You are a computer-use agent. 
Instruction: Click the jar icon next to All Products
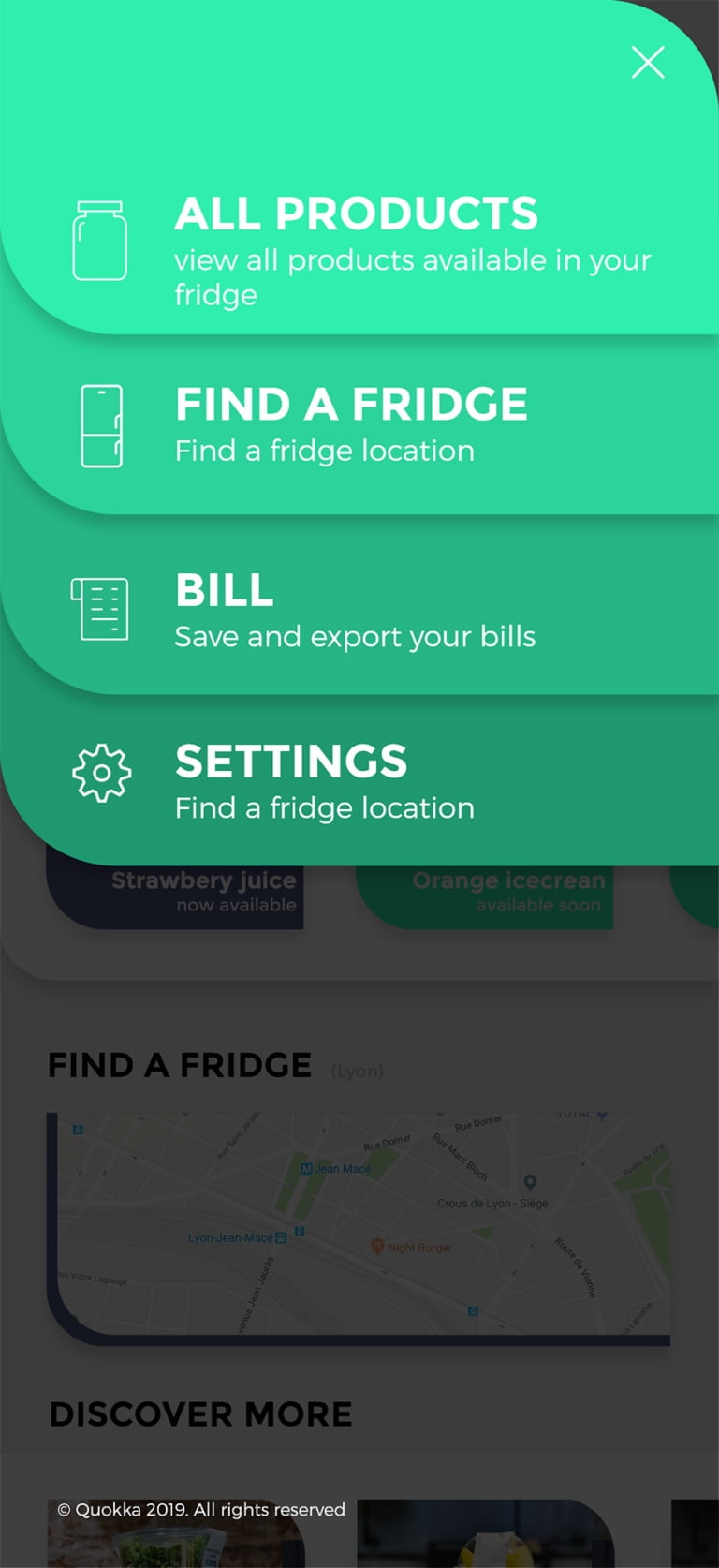[102, 241]
